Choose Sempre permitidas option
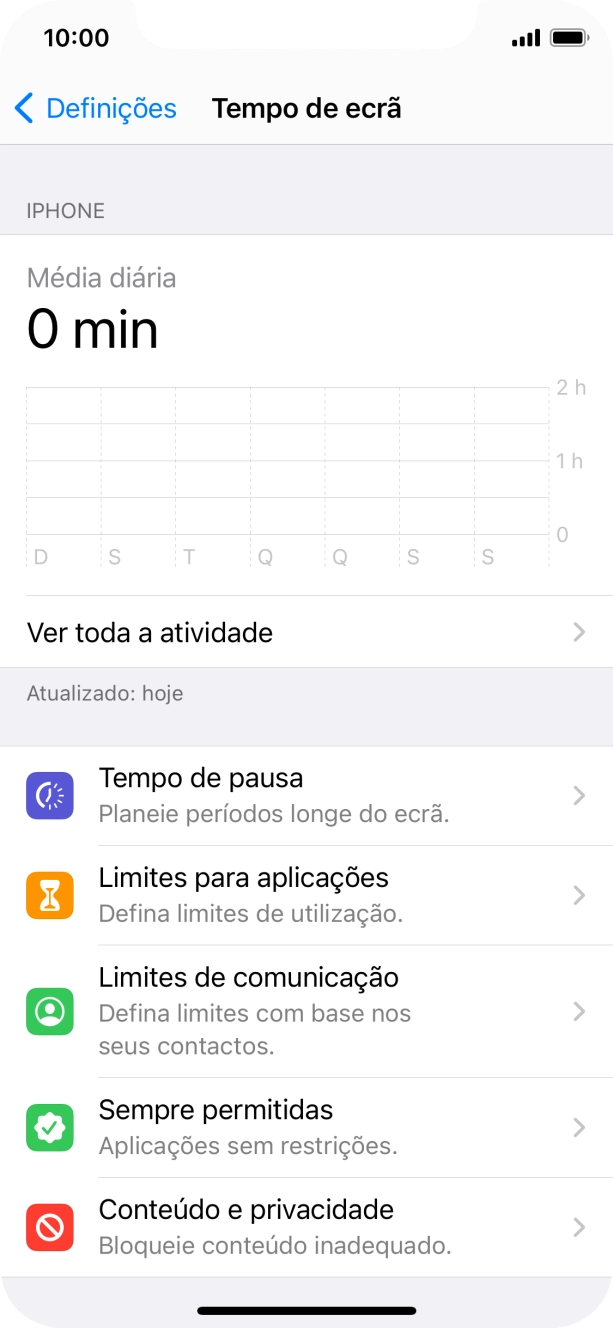 pos(306,1127)
